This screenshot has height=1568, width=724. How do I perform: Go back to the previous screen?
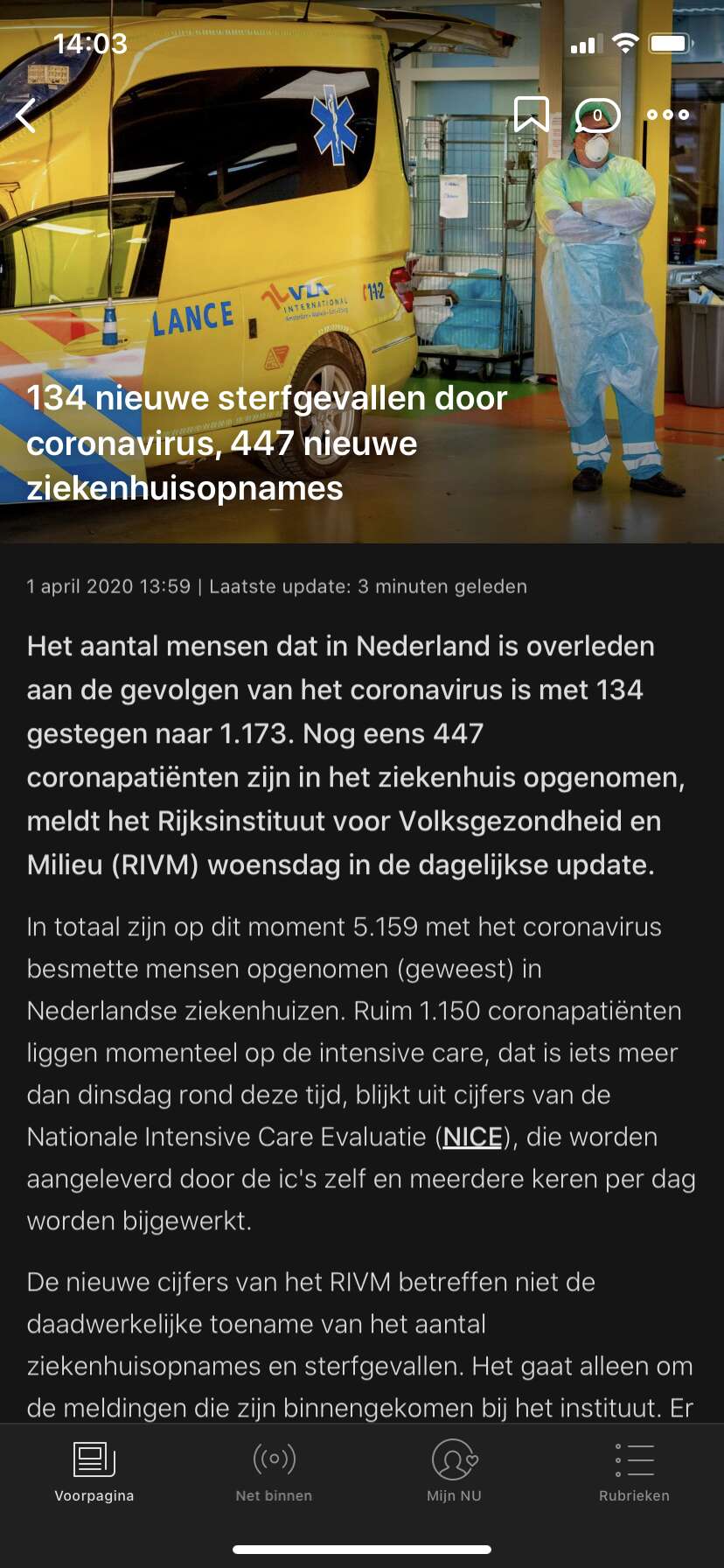26,115
